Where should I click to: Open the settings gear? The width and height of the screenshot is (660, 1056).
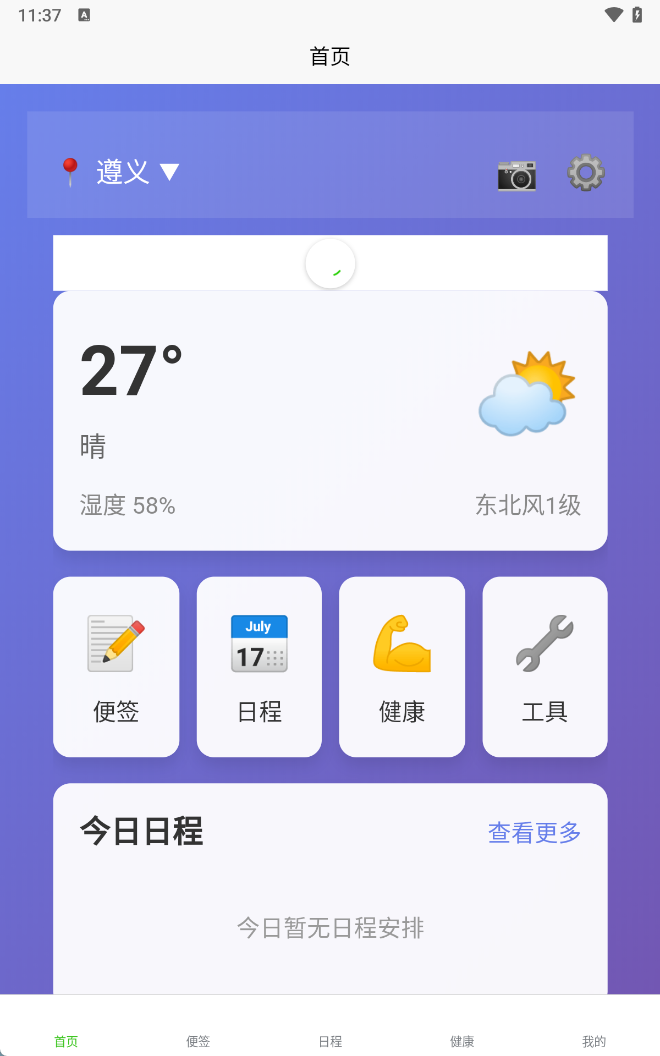click(x=586, y=173)
